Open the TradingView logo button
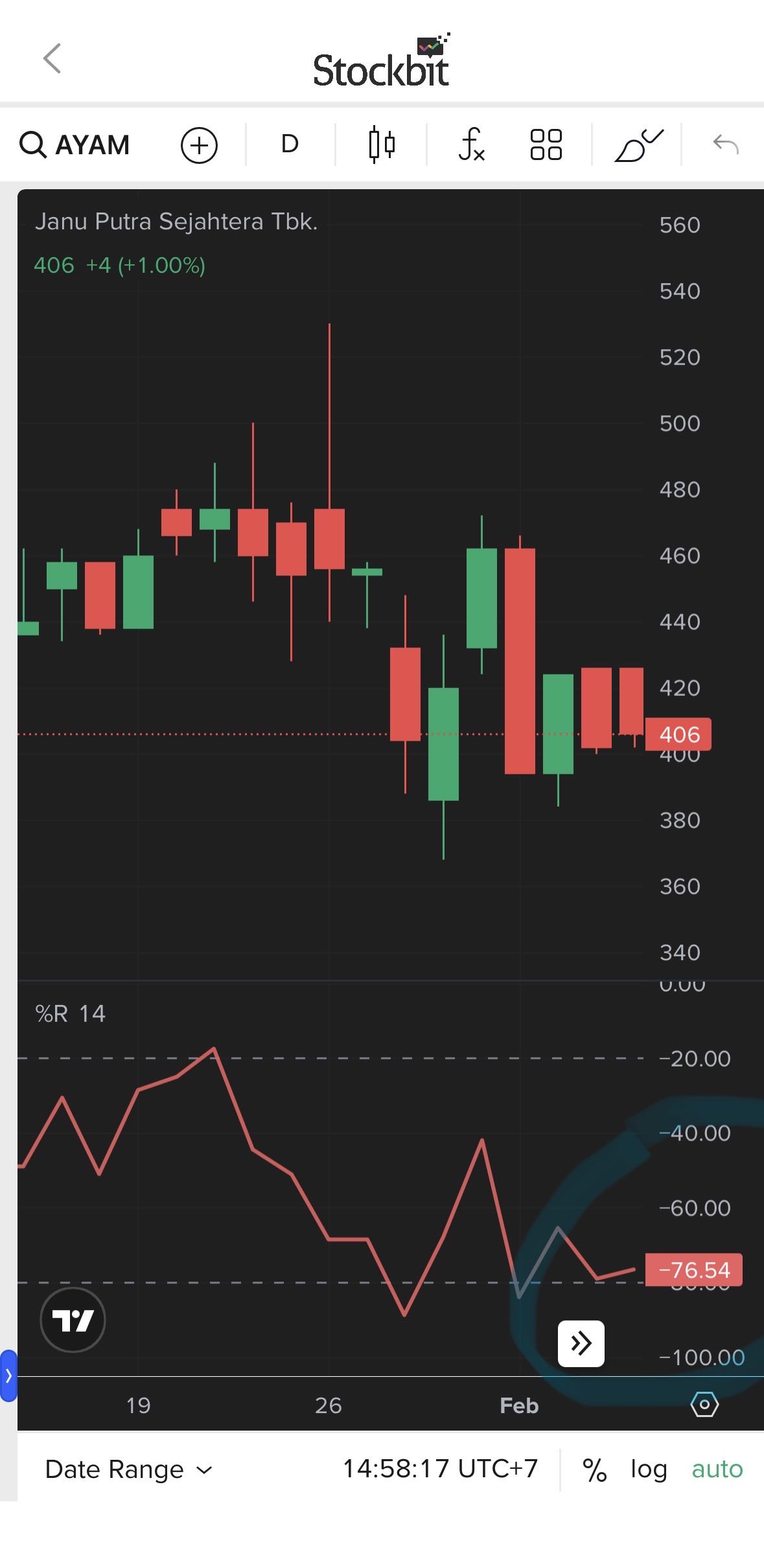764x1568 pixels. coord(73,1320)
